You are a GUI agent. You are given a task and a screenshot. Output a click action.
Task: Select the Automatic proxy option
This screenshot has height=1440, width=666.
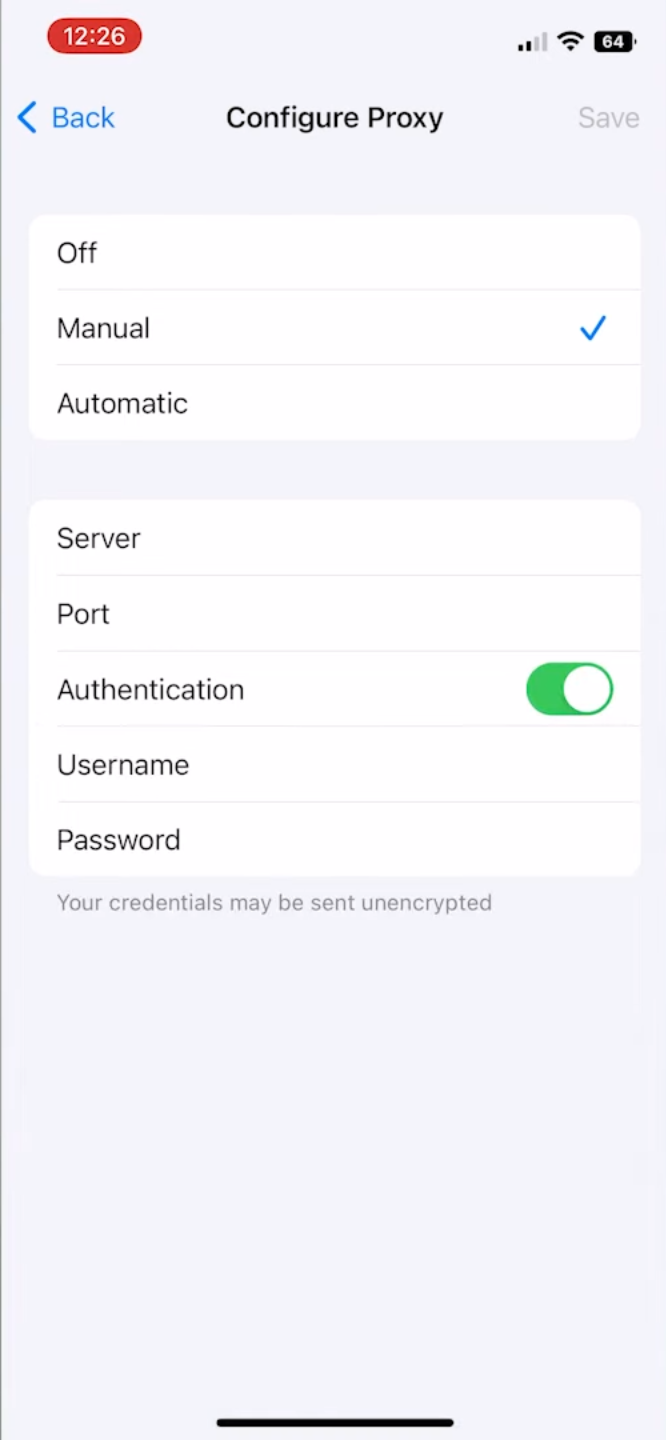(x=334, y=403)
